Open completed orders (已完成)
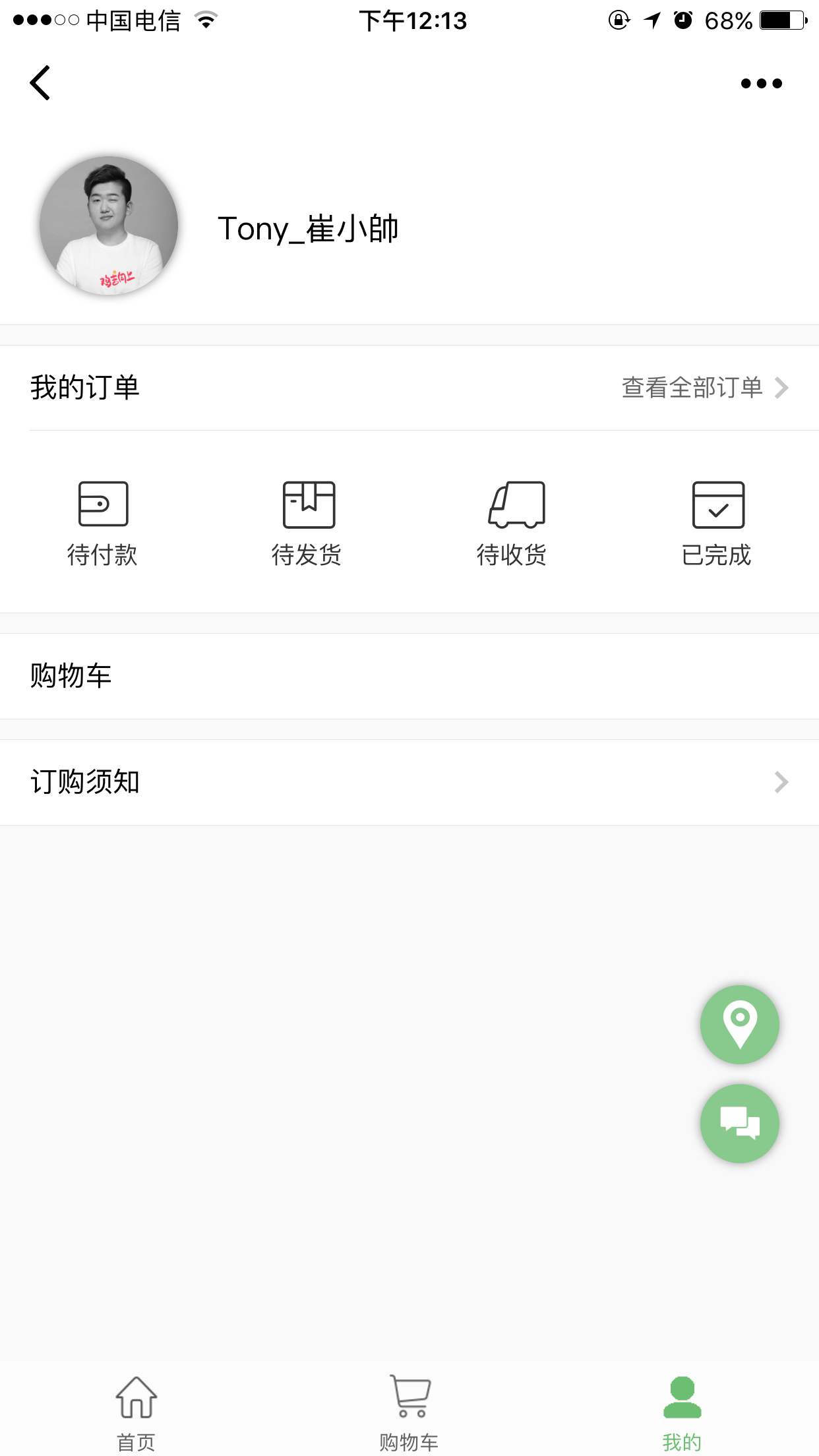Viewport: 819px width, 1456px height. click(717, 522)
